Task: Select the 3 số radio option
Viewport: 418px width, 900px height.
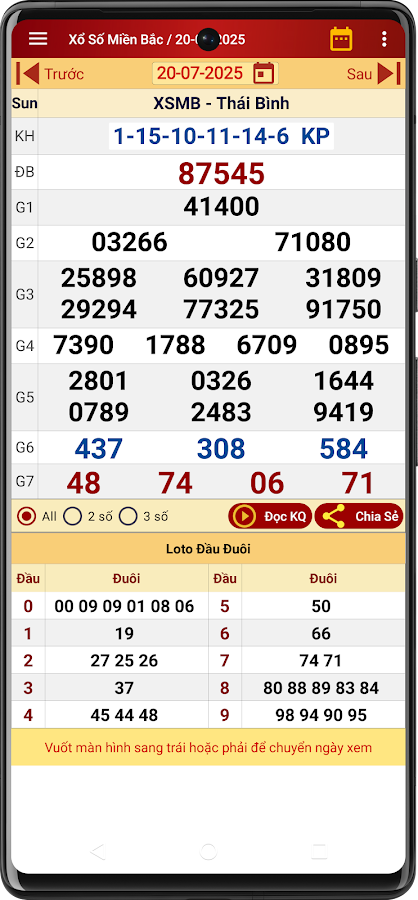Action: pyautogui.click(x=144, y=516)
